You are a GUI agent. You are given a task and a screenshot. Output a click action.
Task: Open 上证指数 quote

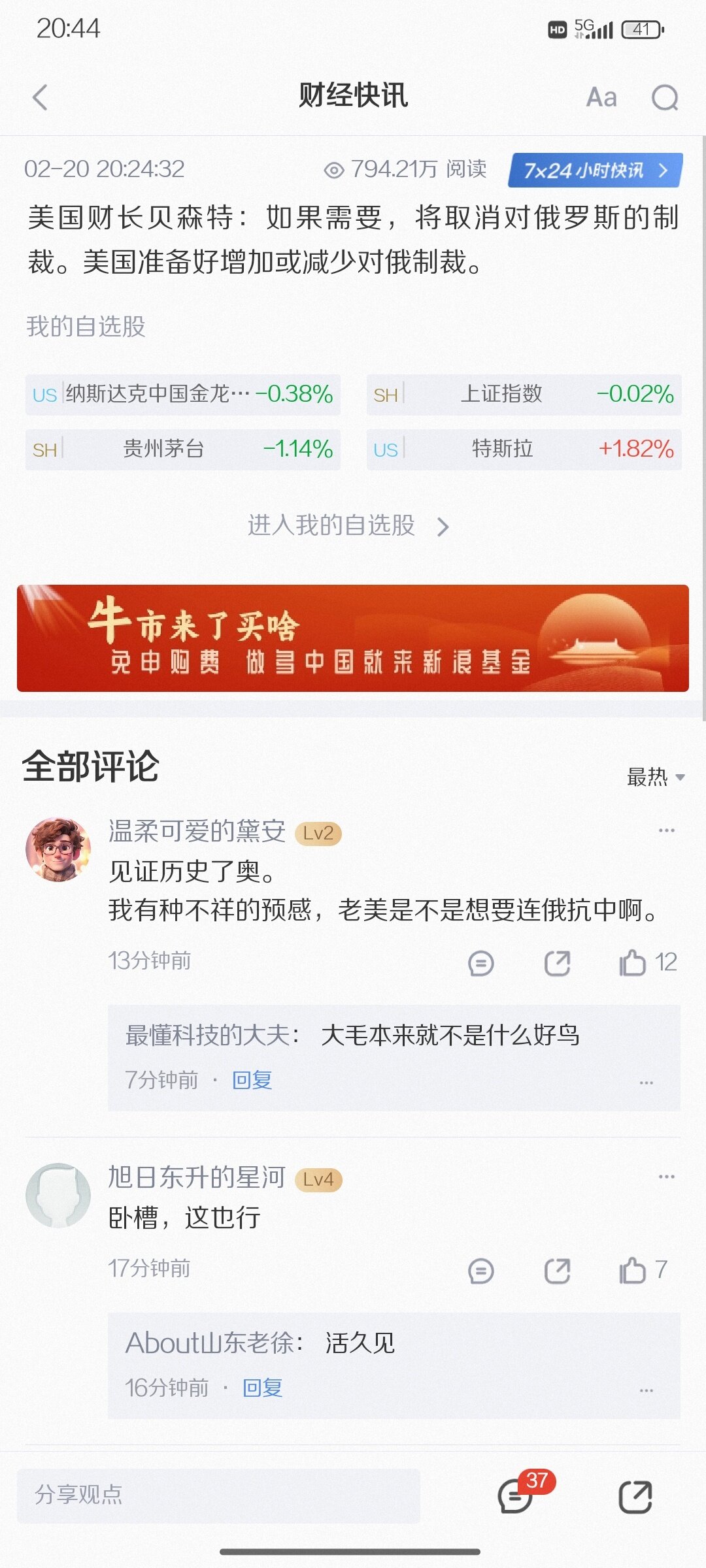coord(524,394)
